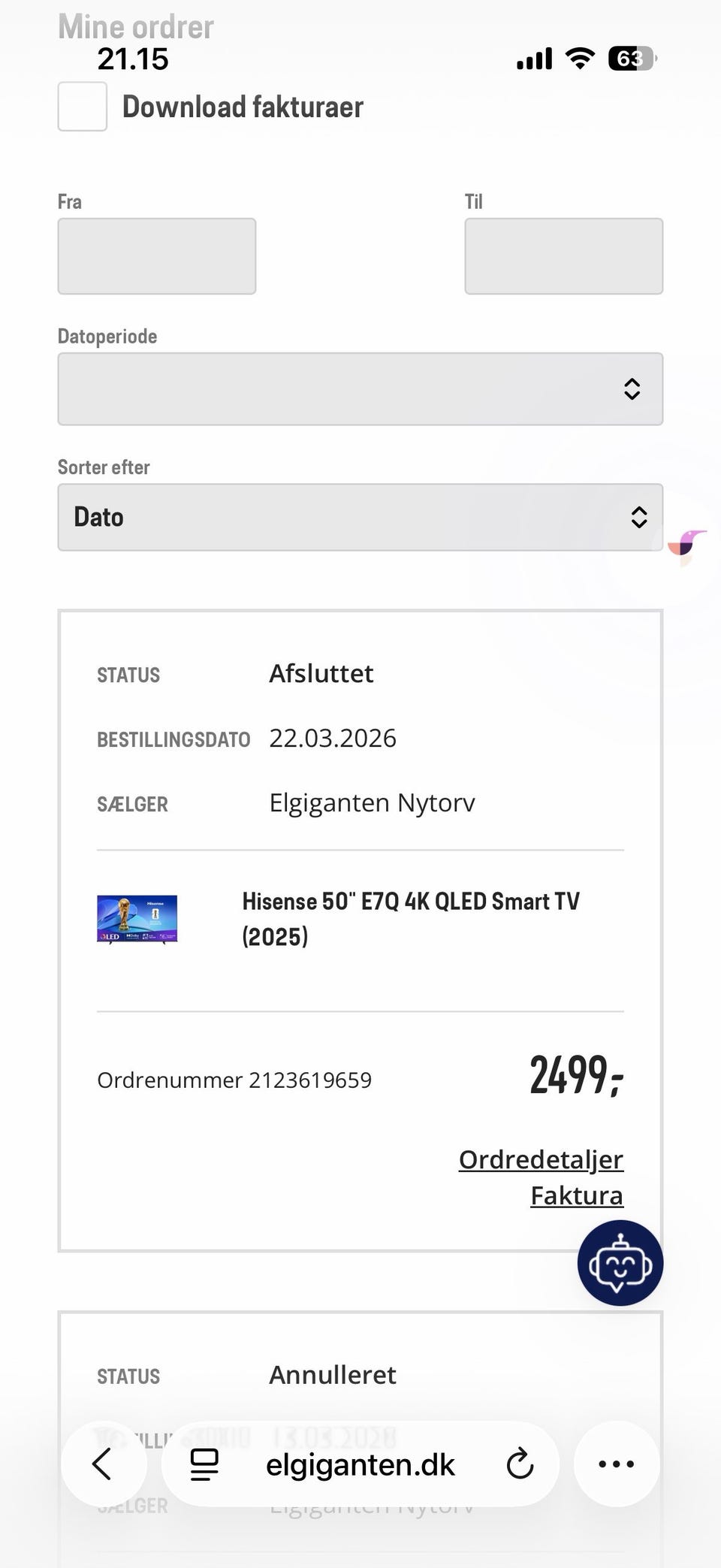Open the Faktura link for the Hisense TV
721x1568 pixels.
(x=577, y=1195)
